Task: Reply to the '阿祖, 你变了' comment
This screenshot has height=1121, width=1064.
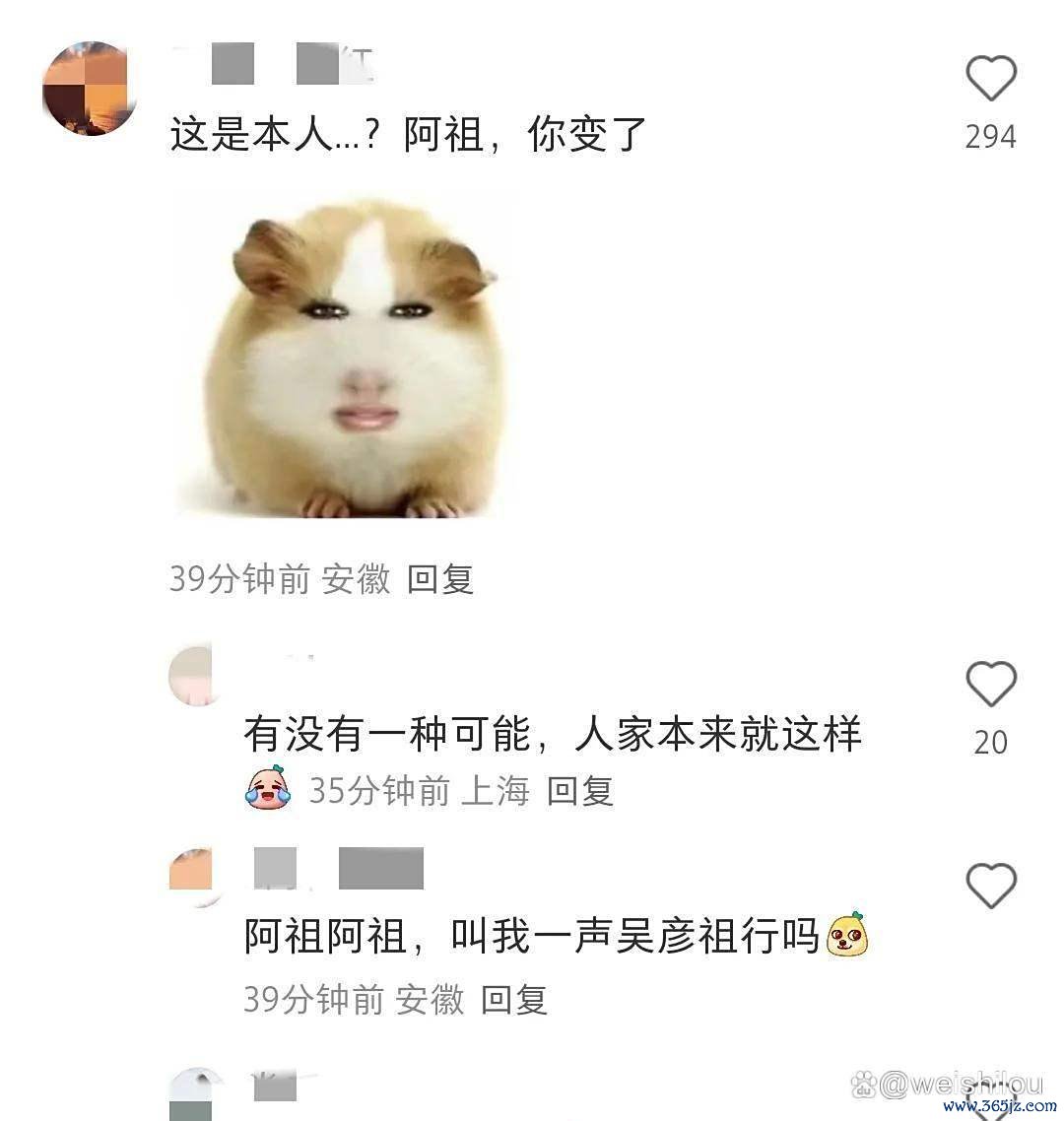Action: click(x=440, y=578)
